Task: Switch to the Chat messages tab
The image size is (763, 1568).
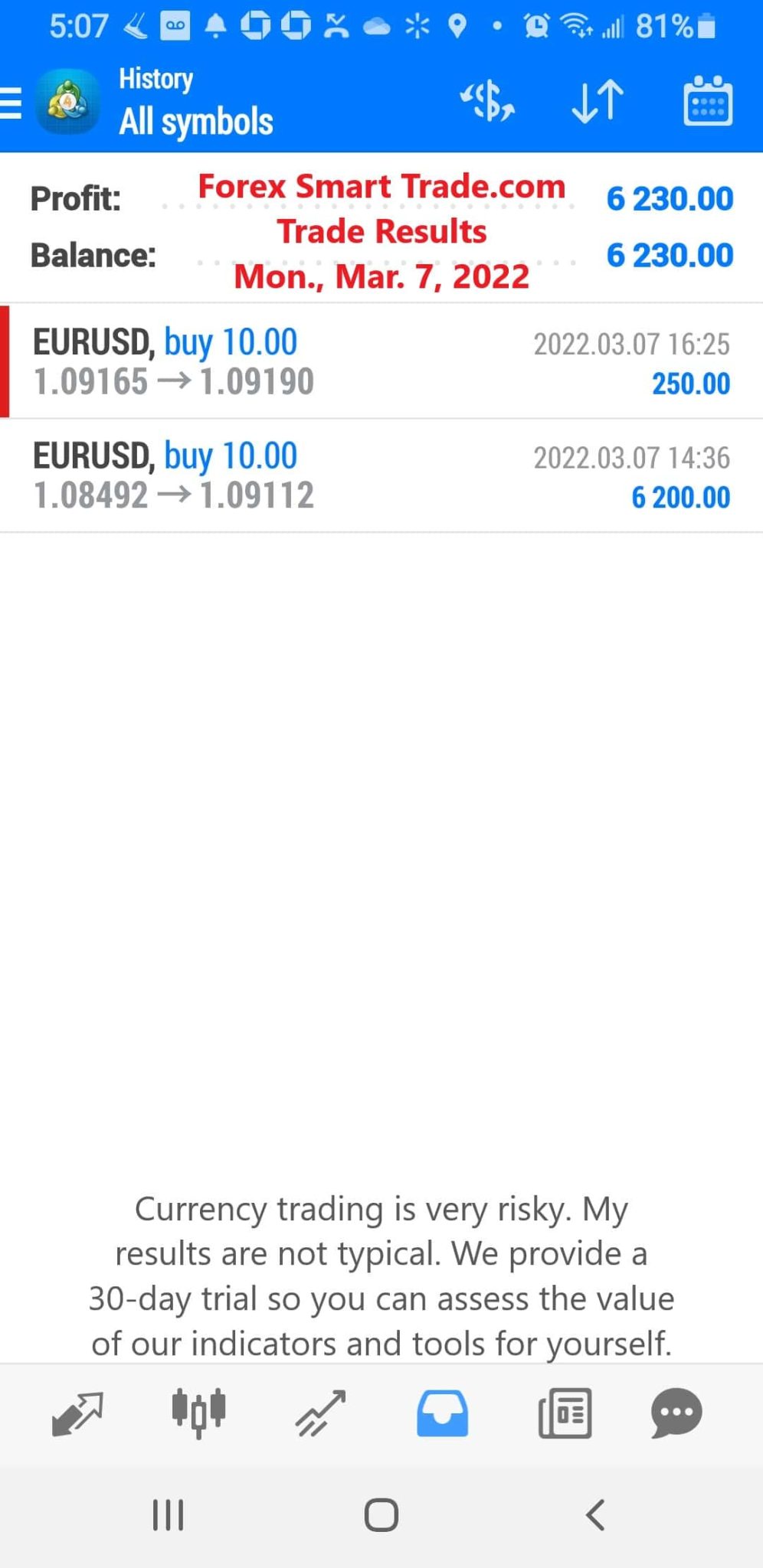Action: click(676, 1413)
